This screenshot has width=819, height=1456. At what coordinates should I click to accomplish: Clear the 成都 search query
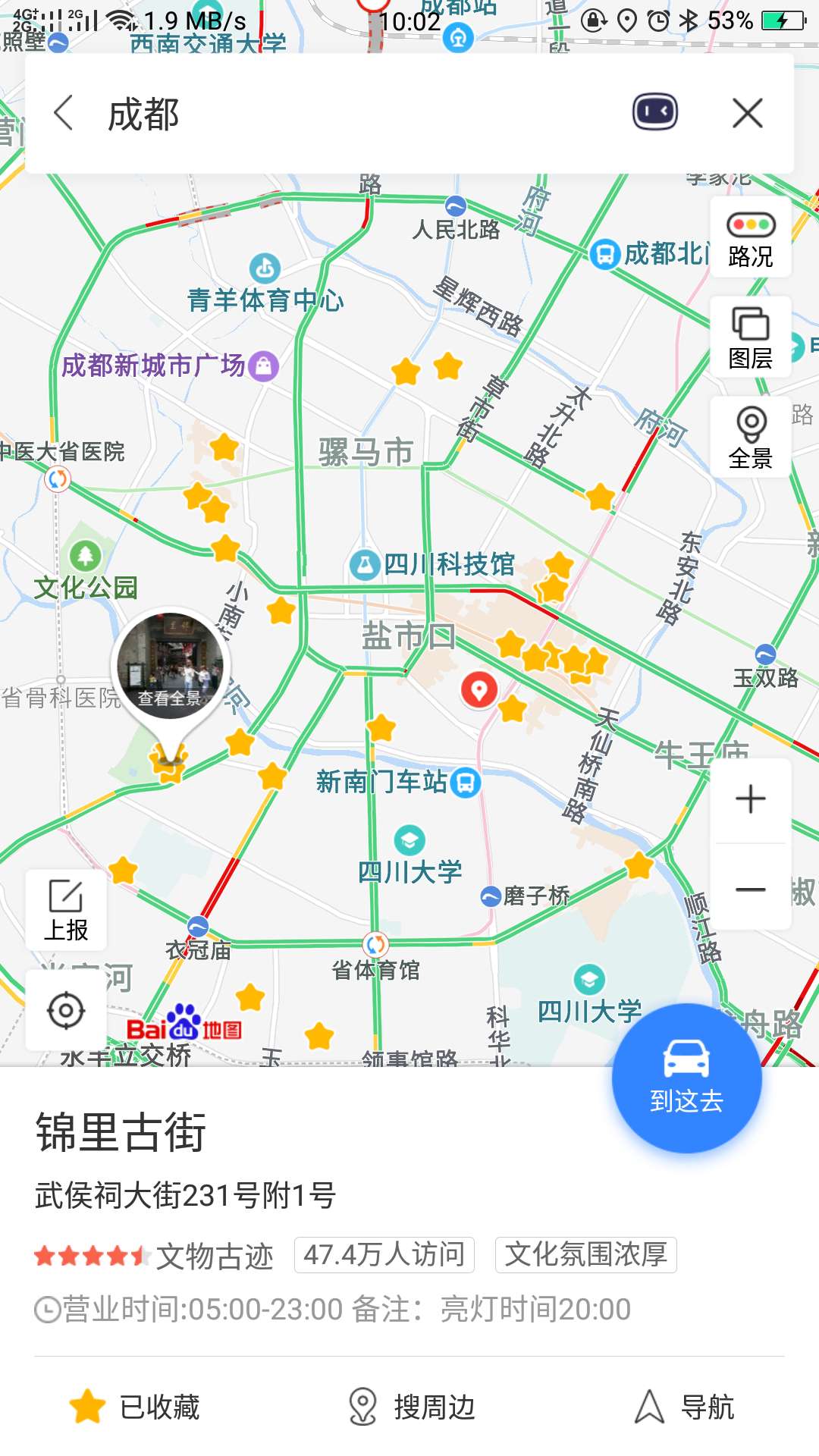[747, 114]
